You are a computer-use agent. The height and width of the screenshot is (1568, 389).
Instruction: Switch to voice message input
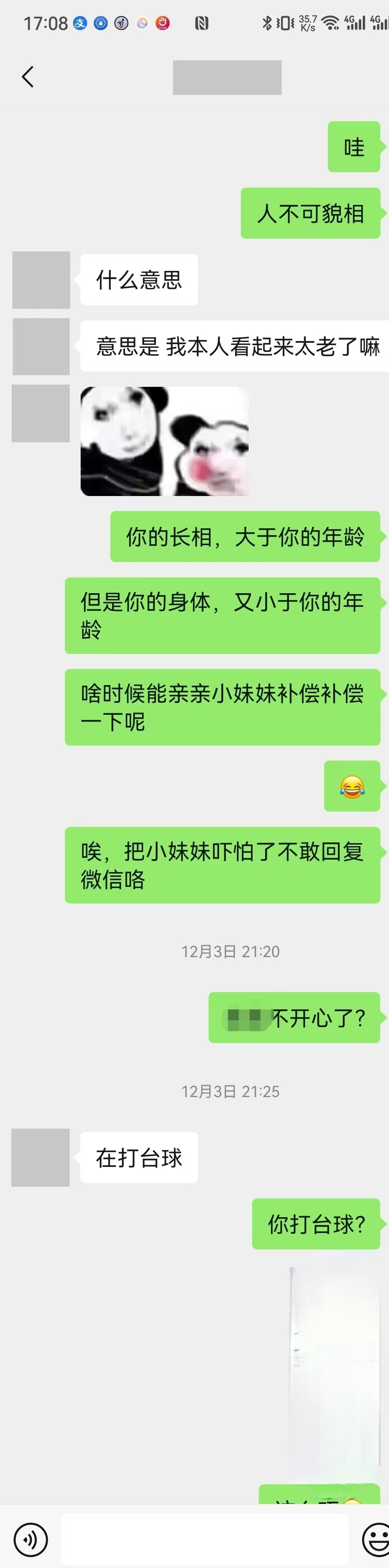pyautogui.click(x=30, y=1539)
